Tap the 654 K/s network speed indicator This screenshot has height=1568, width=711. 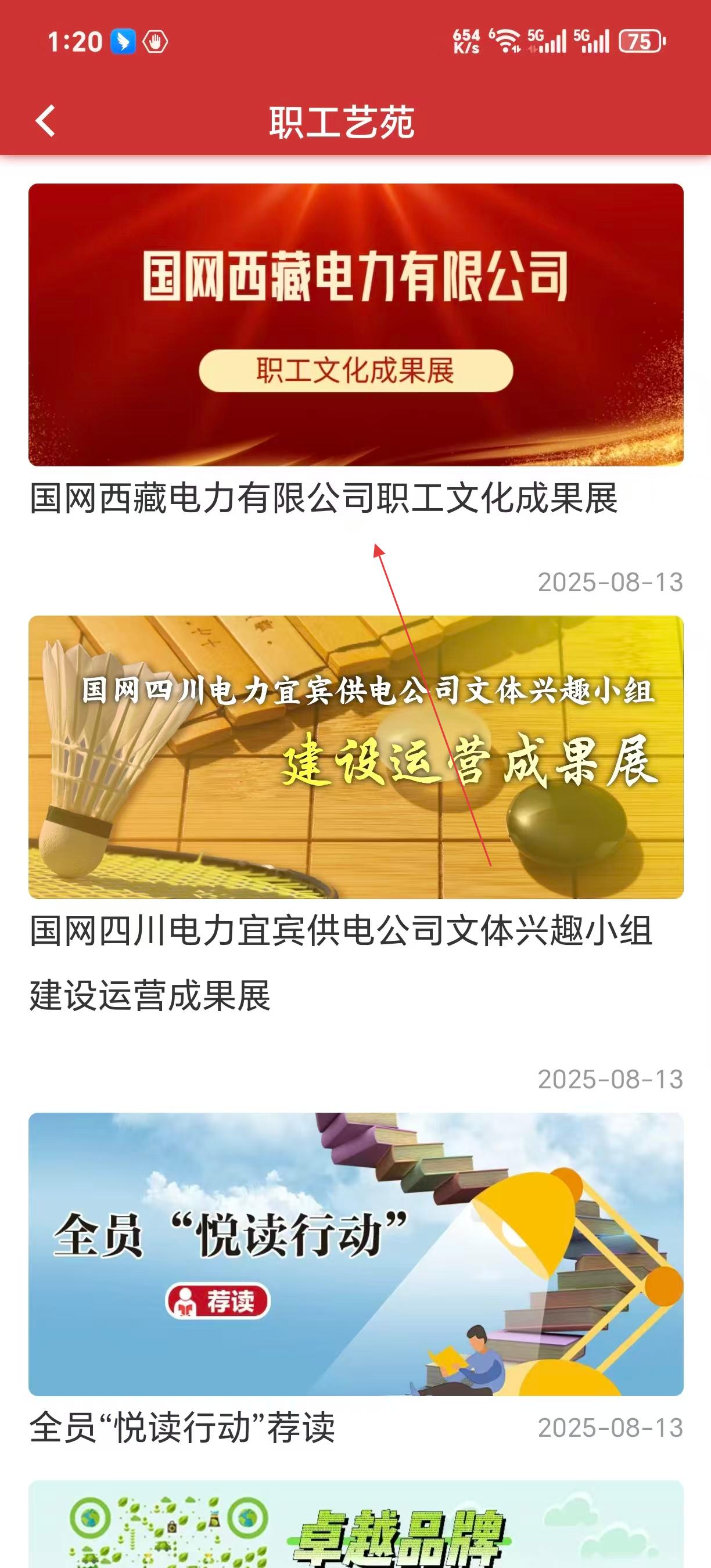click(465, 41)
